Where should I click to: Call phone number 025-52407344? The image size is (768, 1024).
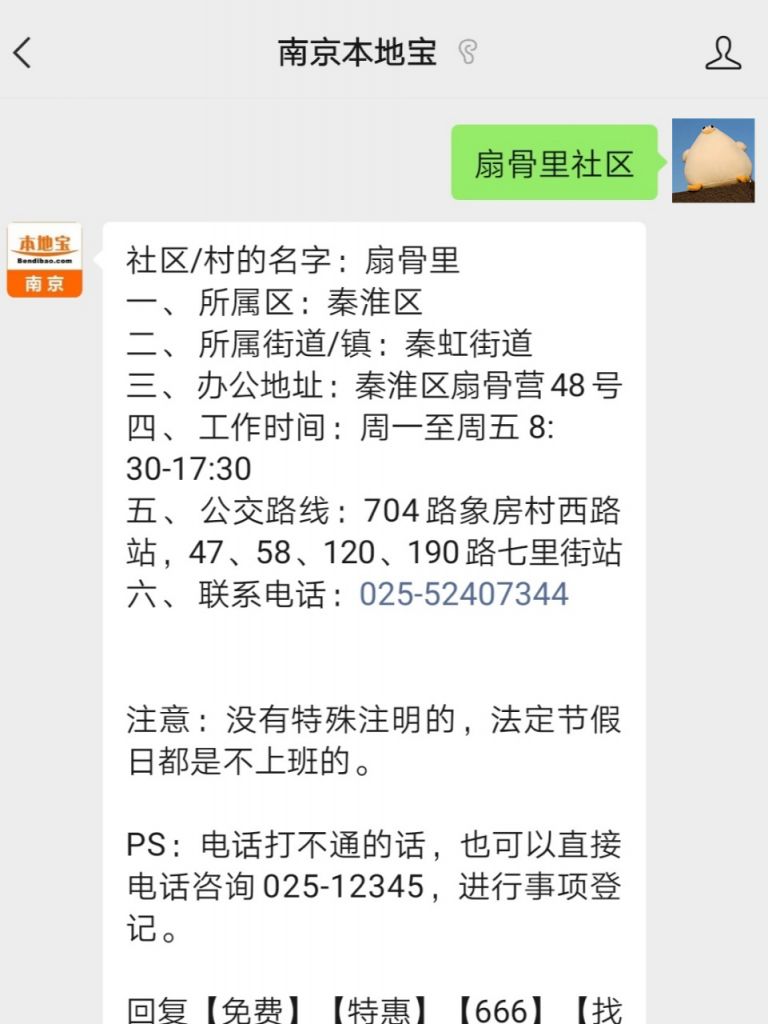(x=464, y=594)
